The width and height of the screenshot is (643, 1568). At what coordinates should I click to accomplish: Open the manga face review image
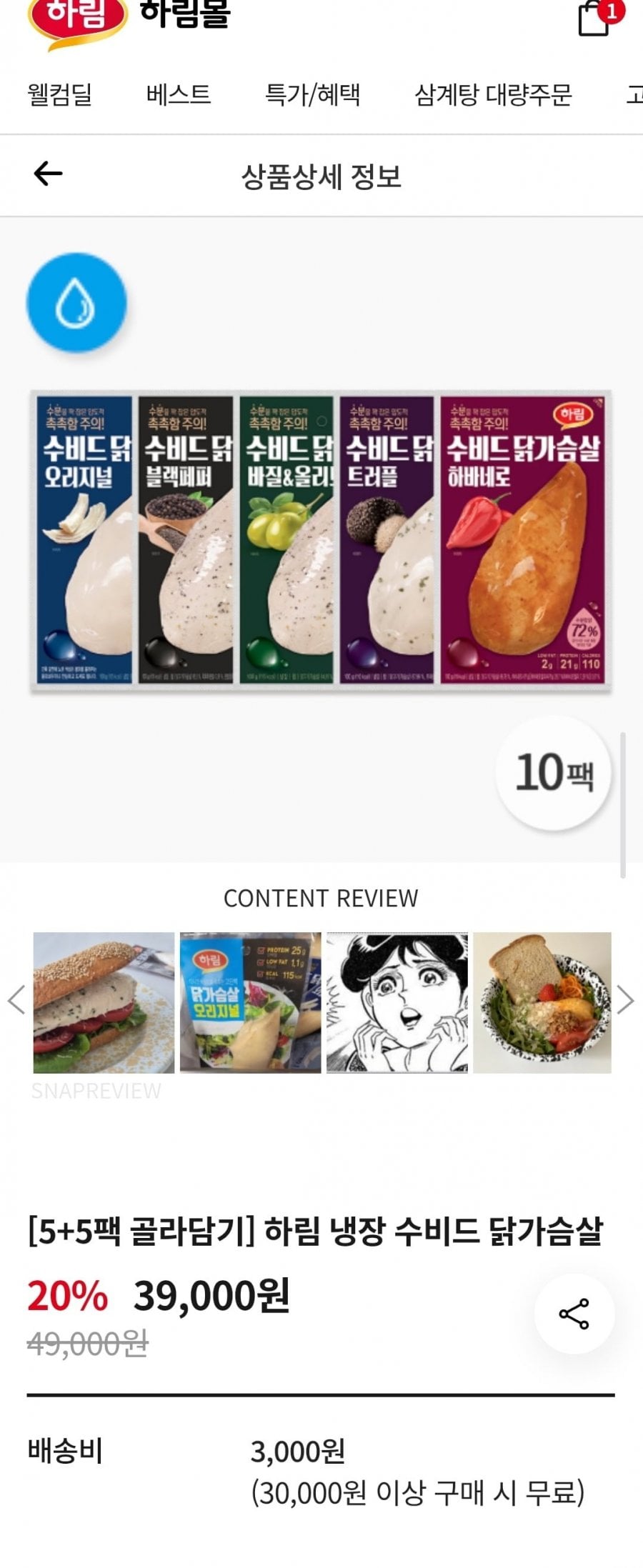click(x=397, y=1002)
